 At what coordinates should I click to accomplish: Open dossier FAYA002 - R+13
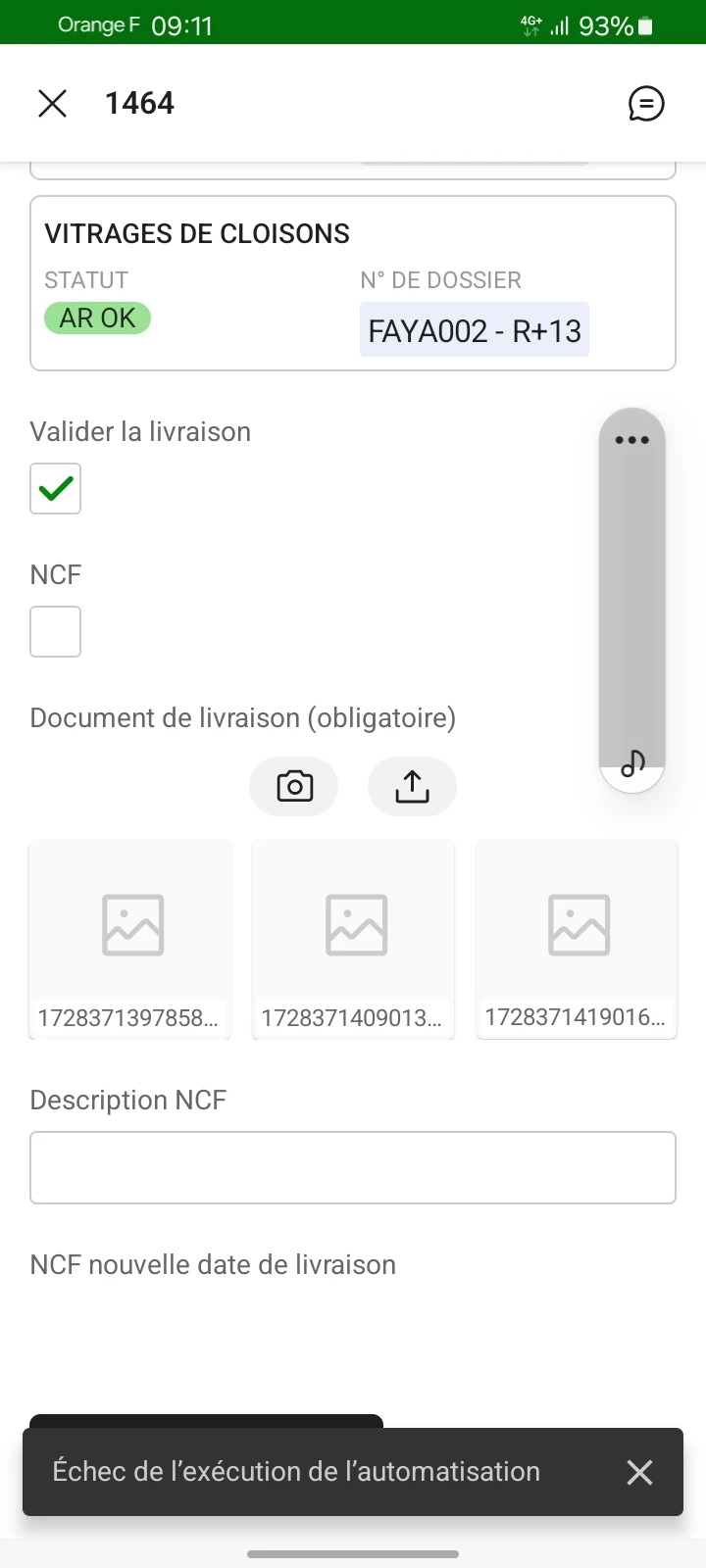click(474, 330)
